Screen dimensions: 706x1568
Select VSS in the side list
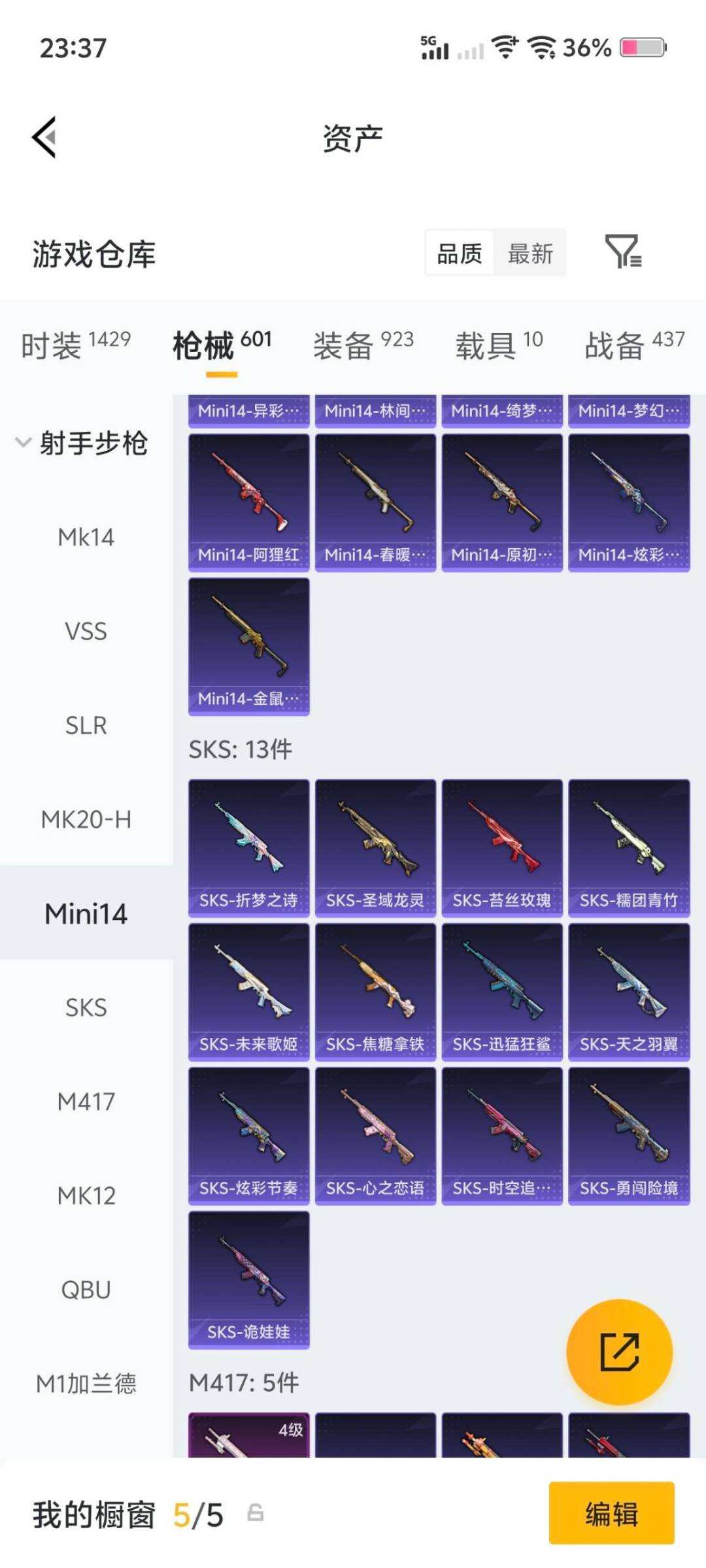pyautogui.click(x=86, y=631)
